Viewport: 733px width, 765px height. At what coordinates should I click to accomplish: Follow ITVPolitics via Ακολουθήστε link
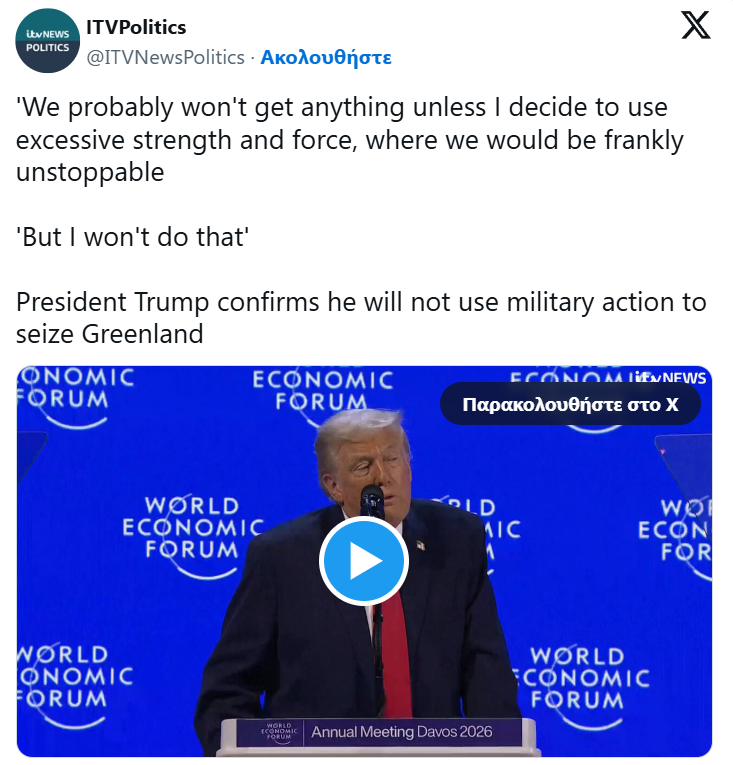pyautogui.click(x=325, y=57)
